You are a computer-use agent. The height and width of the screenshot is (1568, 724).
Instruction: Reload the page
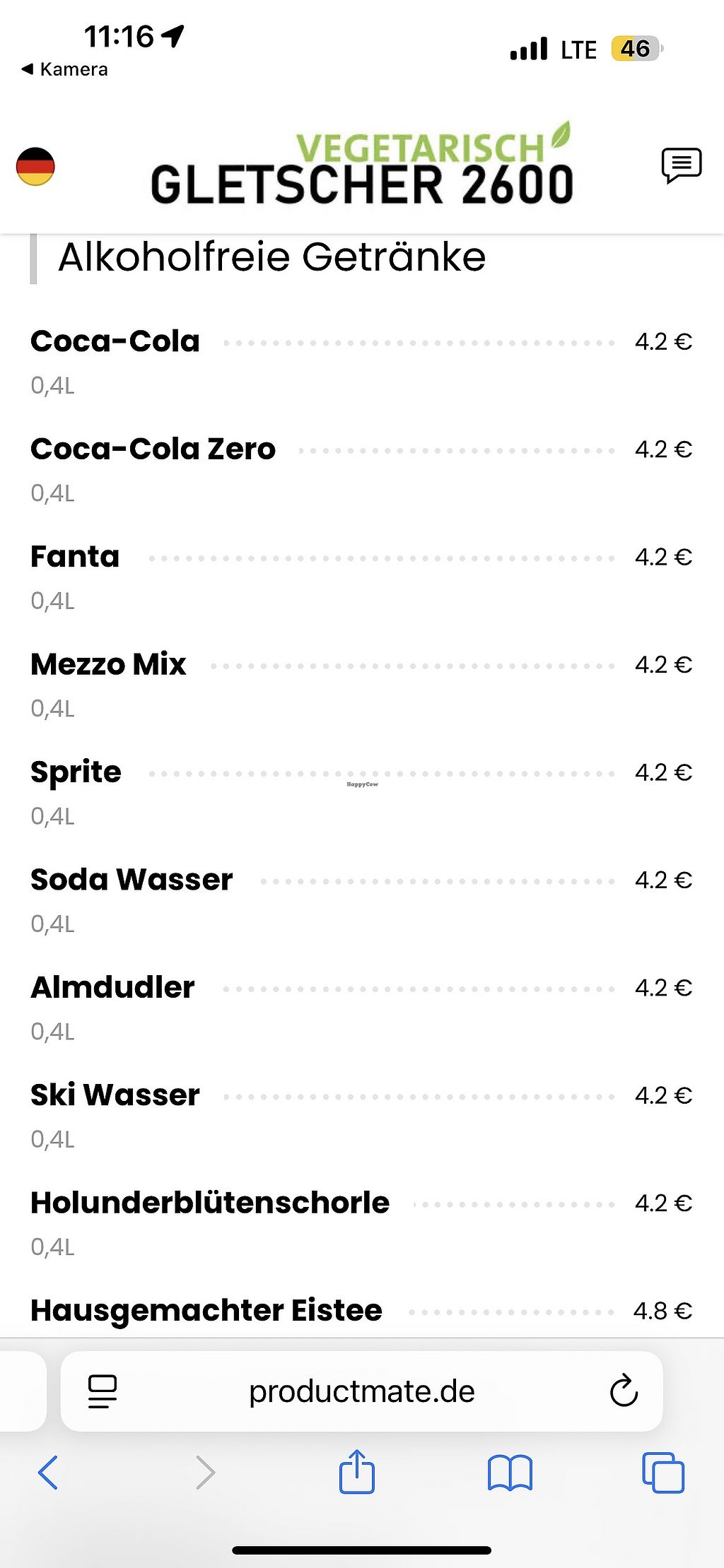coord(624,1391)
